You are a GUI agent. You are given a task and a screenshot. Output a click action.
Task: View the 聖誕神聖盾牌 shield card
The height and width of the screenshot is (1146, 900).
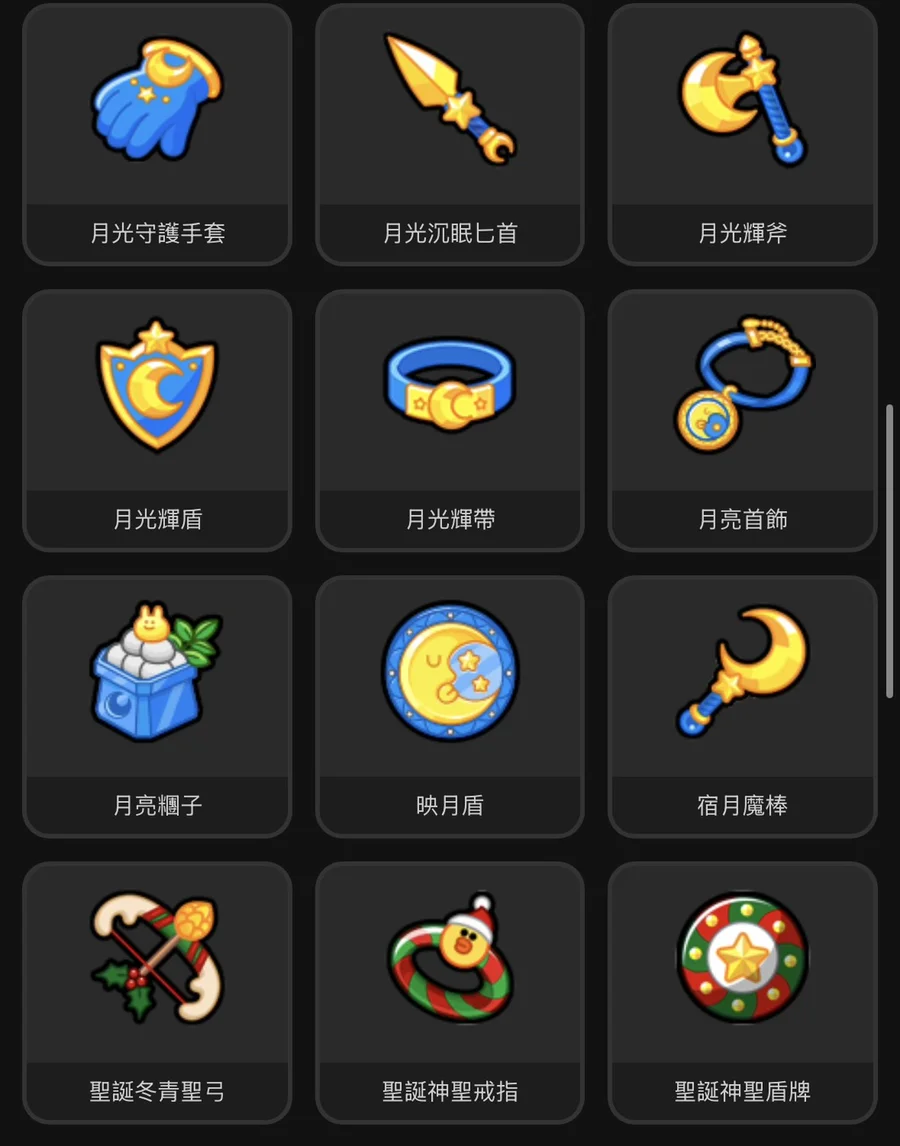[742, 993]
